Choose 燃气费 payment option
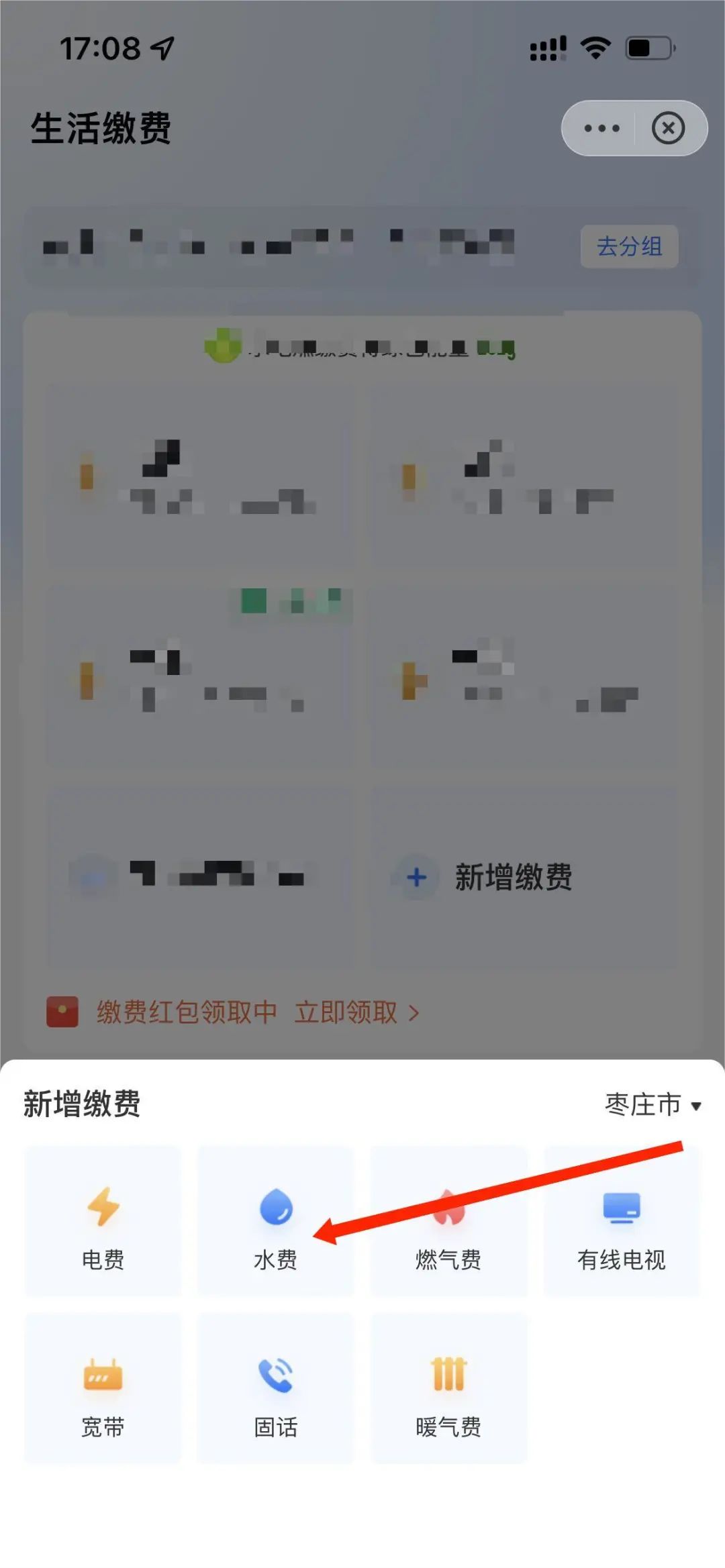Viewport: 725px width, 1568px height. pos(448,1221)
